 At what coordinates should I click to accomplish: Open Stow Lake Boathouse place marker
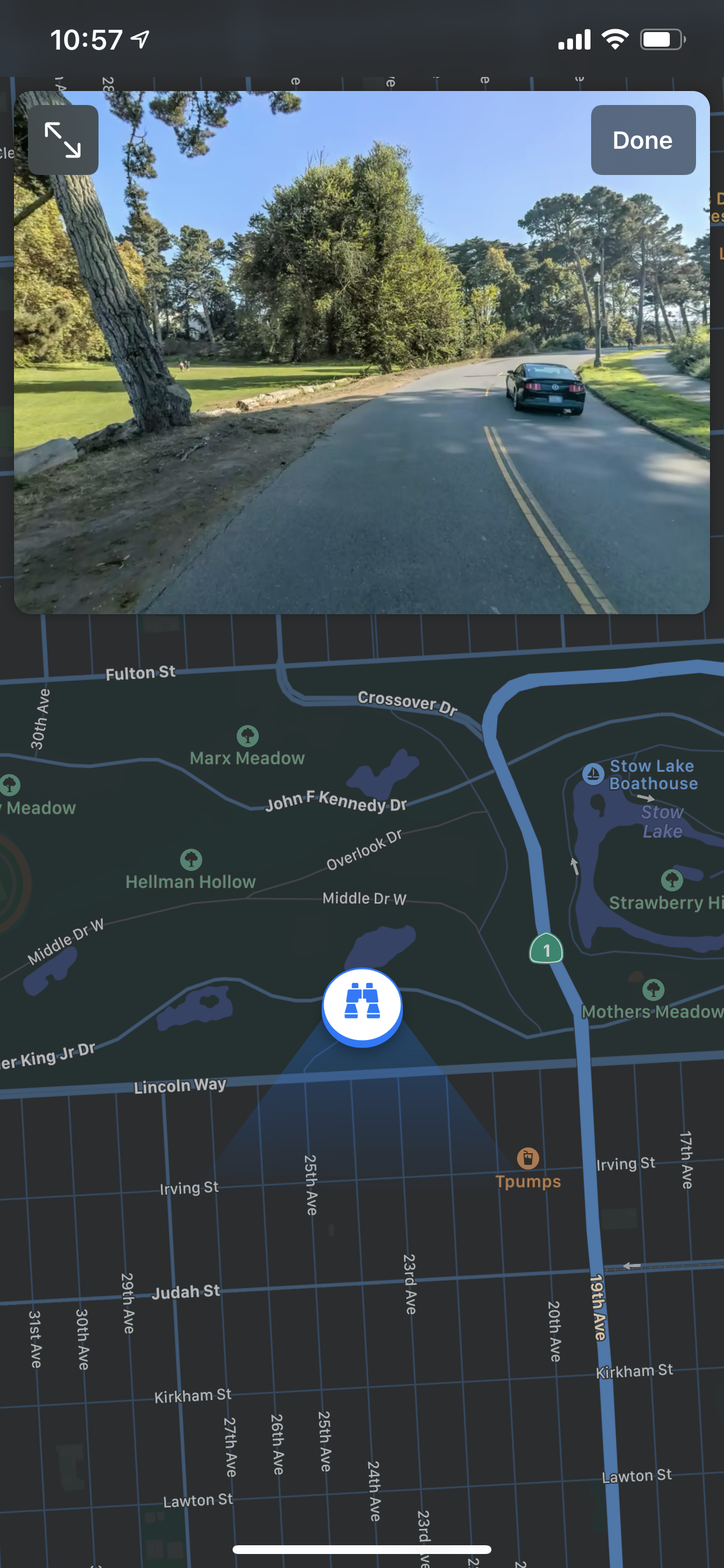(x=593, y=773)
